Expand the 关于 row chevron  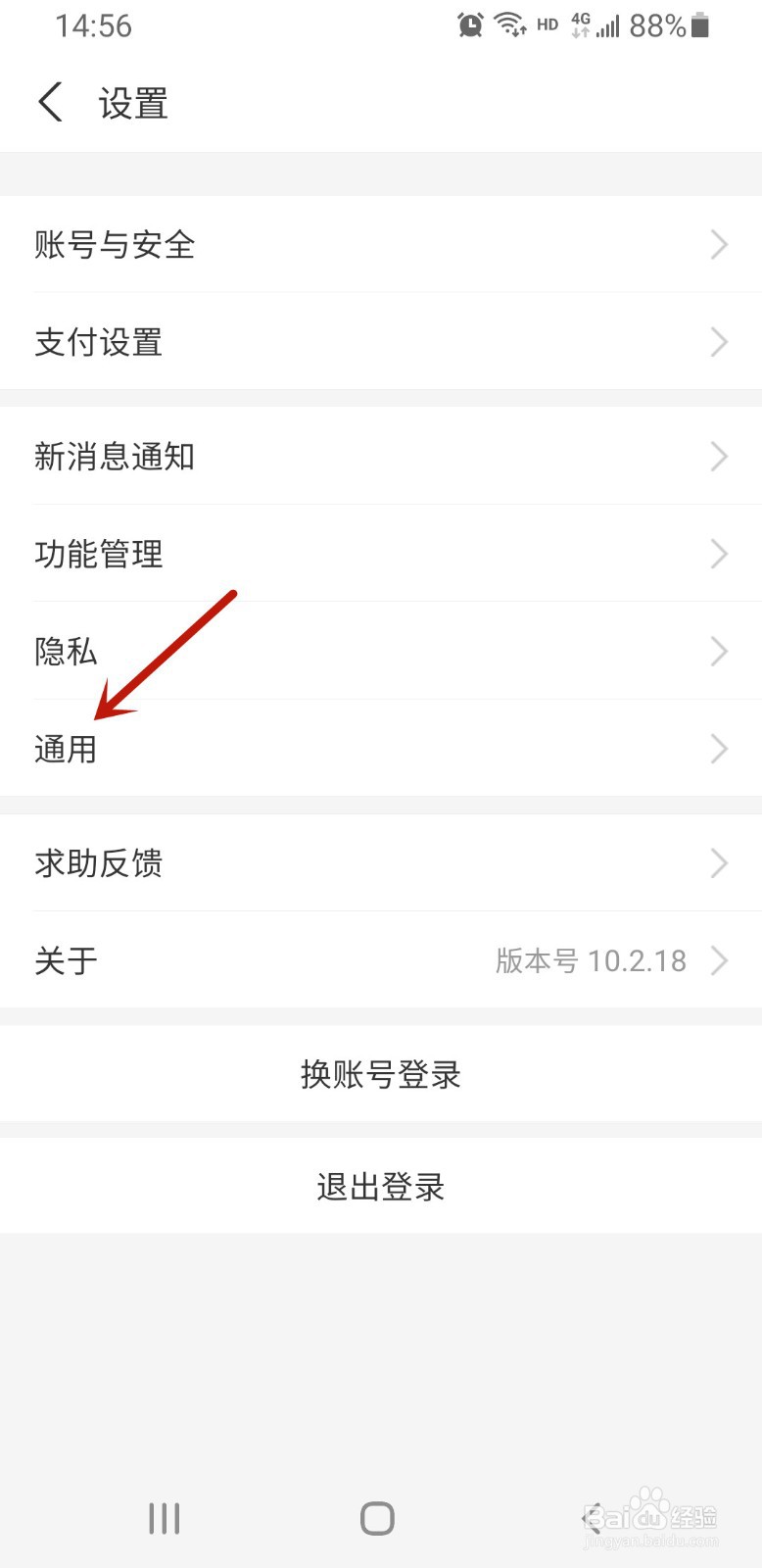click(x=720, y=960)
